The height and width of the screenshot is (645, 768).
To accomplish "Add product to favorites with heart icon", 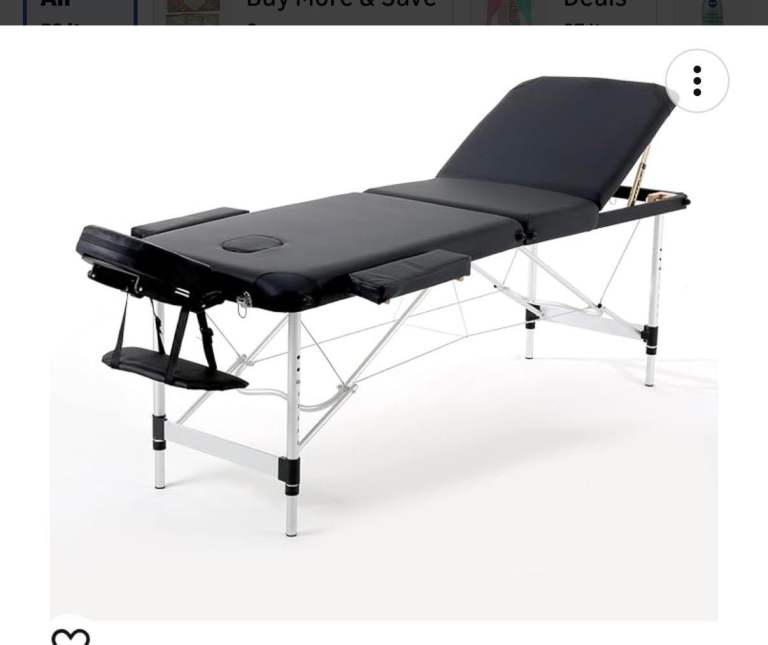I will [71, 636].
